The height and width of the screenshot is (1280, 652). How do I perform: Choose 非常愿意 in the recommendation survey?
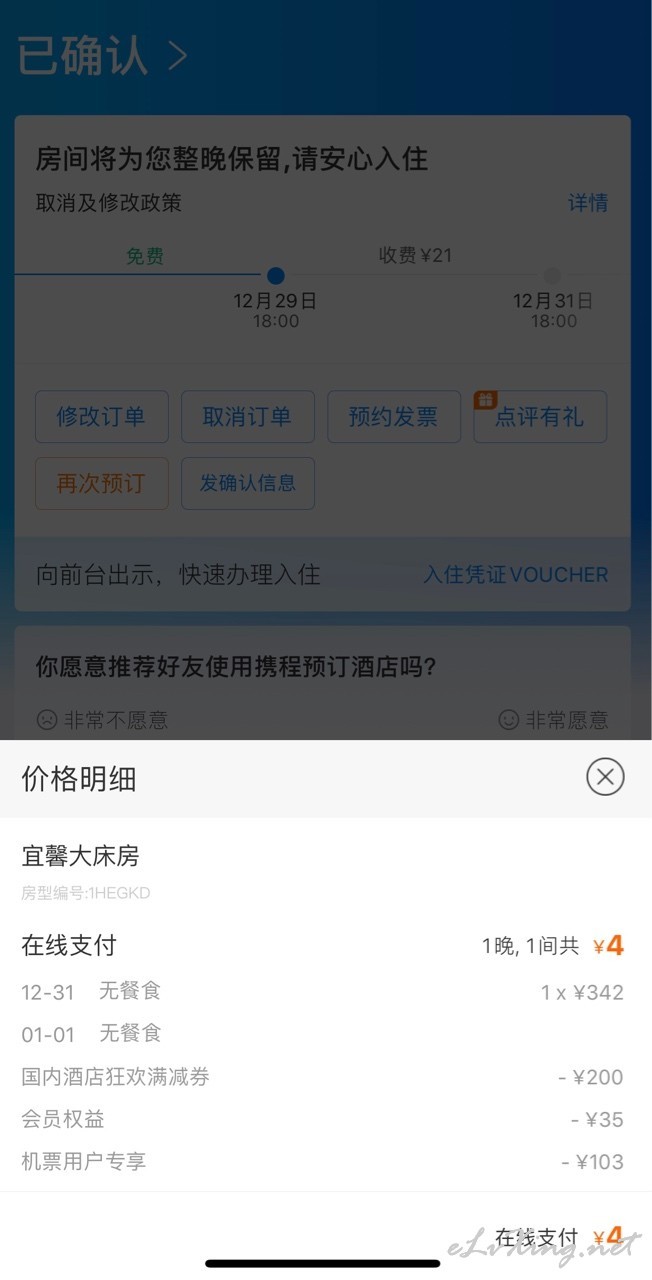(x=553, y=719)
